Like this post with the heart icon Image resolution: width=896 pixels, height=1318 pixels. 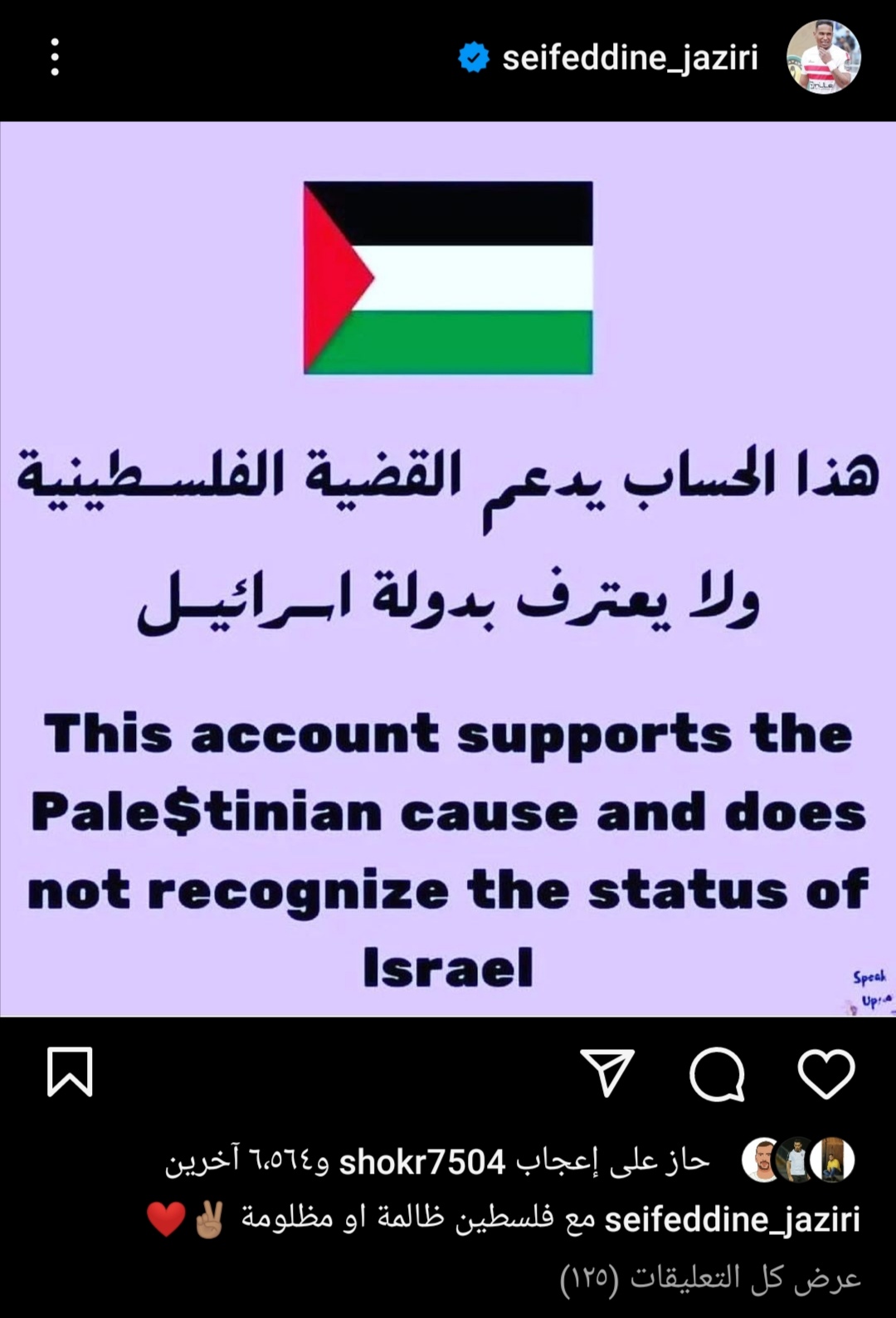(x=825, y=1074)
